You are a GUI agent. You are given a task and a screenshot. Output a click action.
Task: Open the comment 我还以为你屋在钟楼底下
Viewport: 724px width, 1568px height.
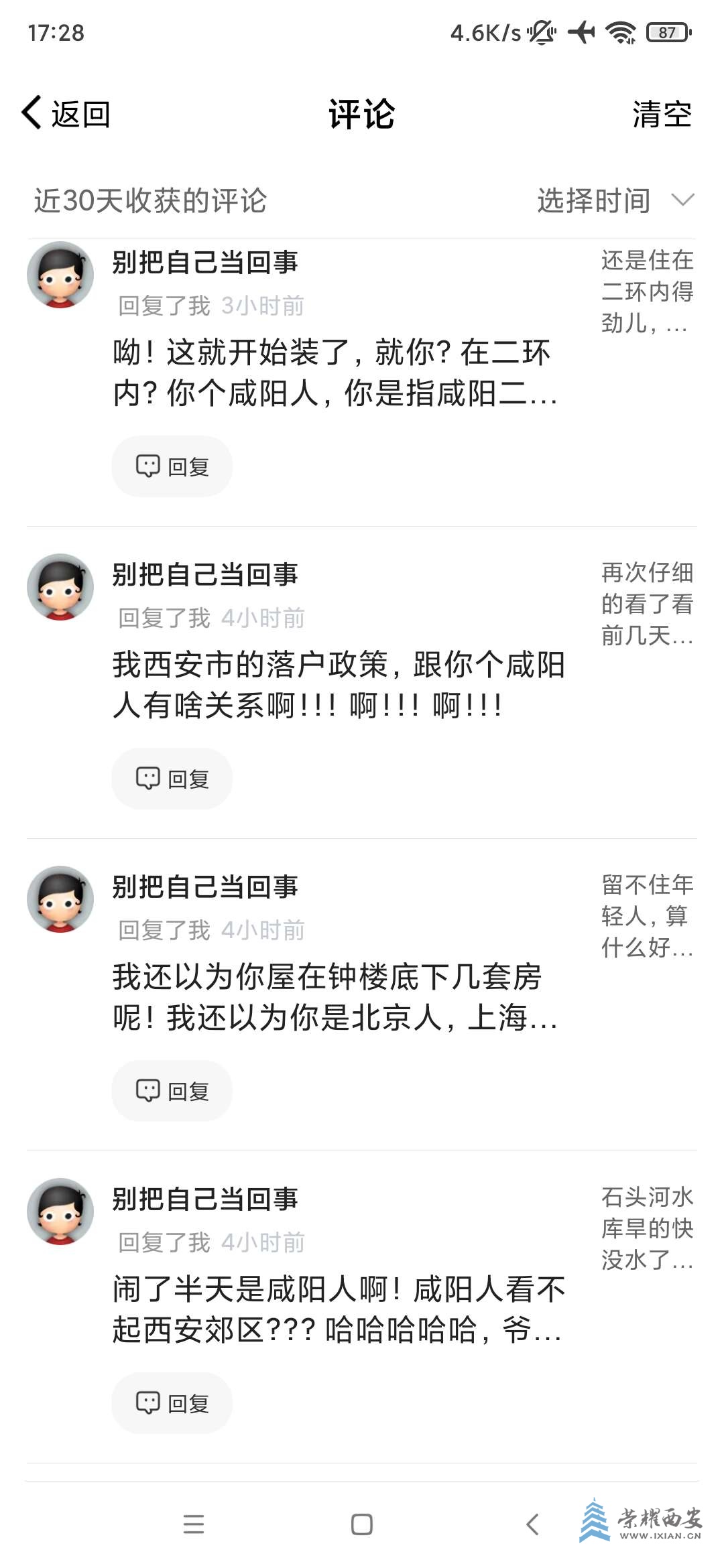(335, 997)
